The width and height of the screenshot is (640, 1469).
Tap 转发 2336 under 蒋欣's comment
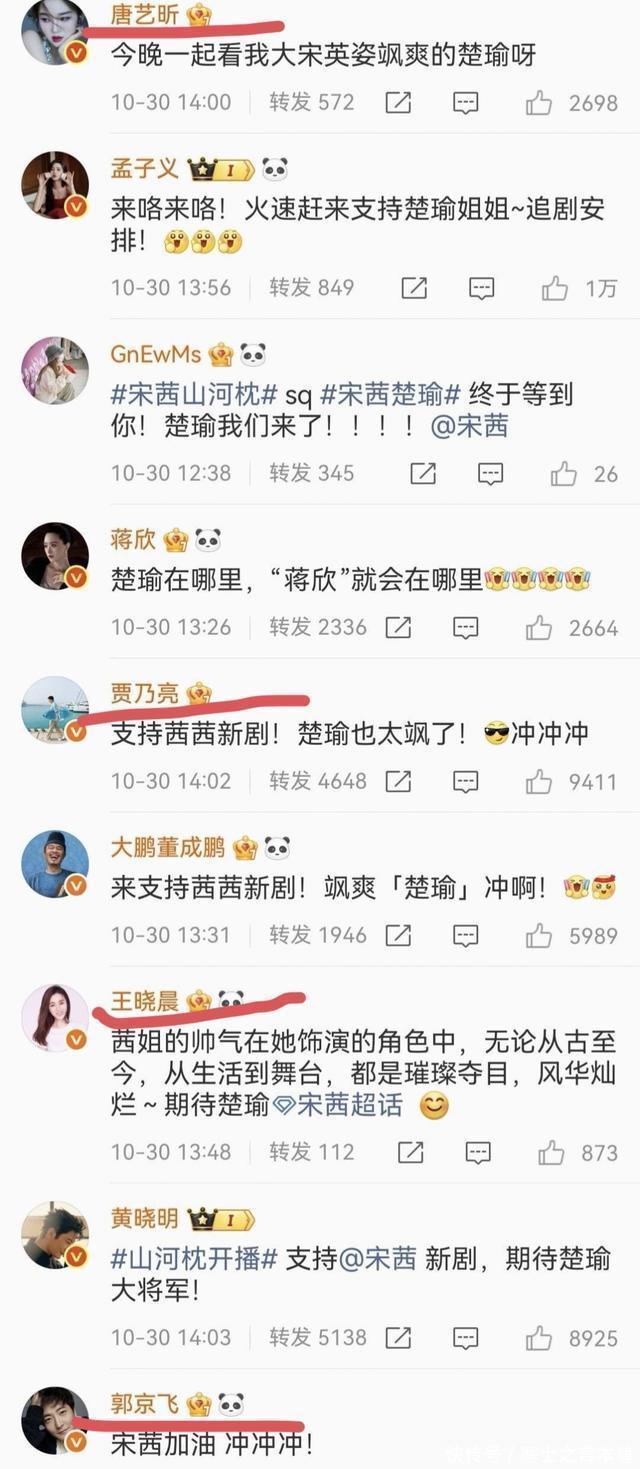tap(317, 627)
